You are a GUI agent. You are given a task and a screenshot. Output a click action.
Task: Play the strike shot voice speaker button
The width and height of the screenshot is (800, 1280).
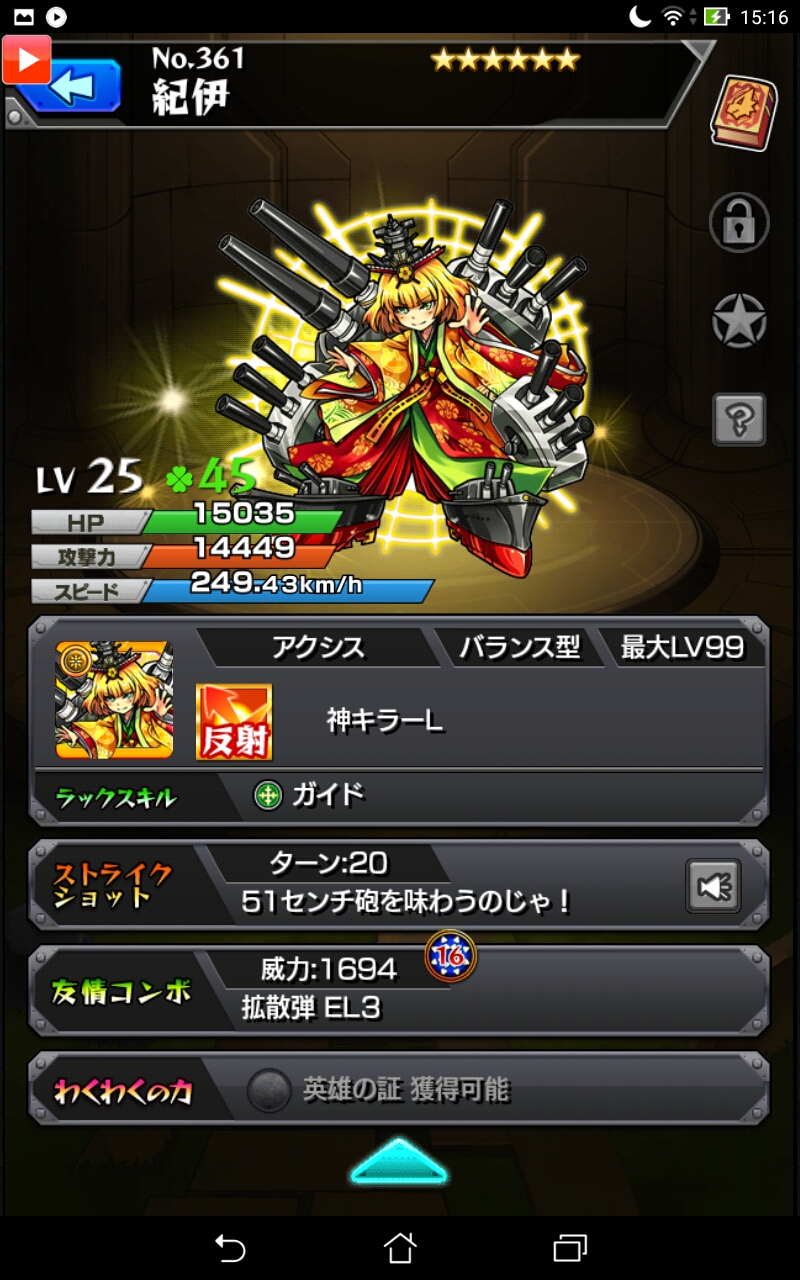713,885
